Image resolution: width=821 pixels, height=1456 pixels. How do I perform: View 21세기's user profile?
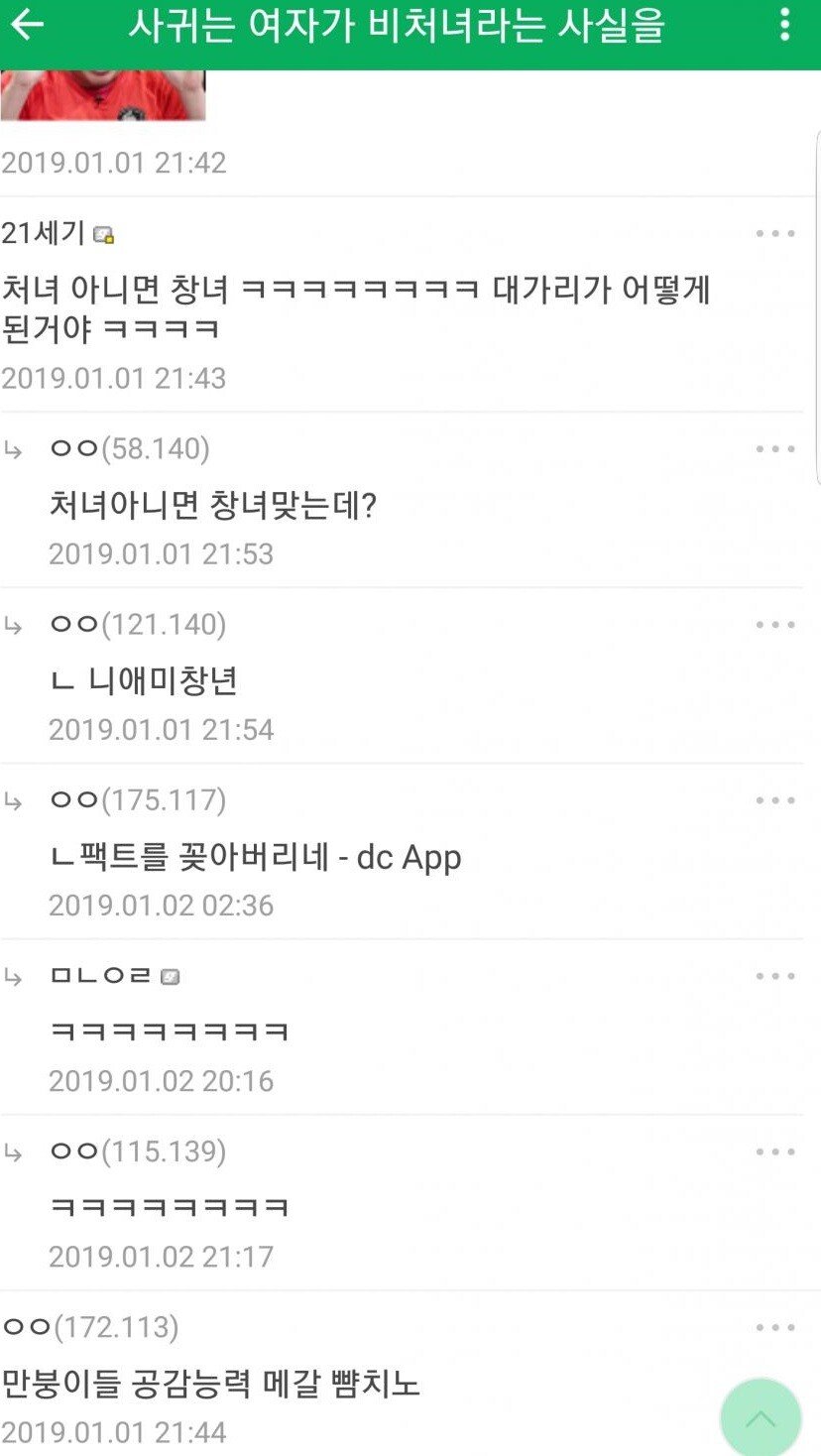point(45,234)
